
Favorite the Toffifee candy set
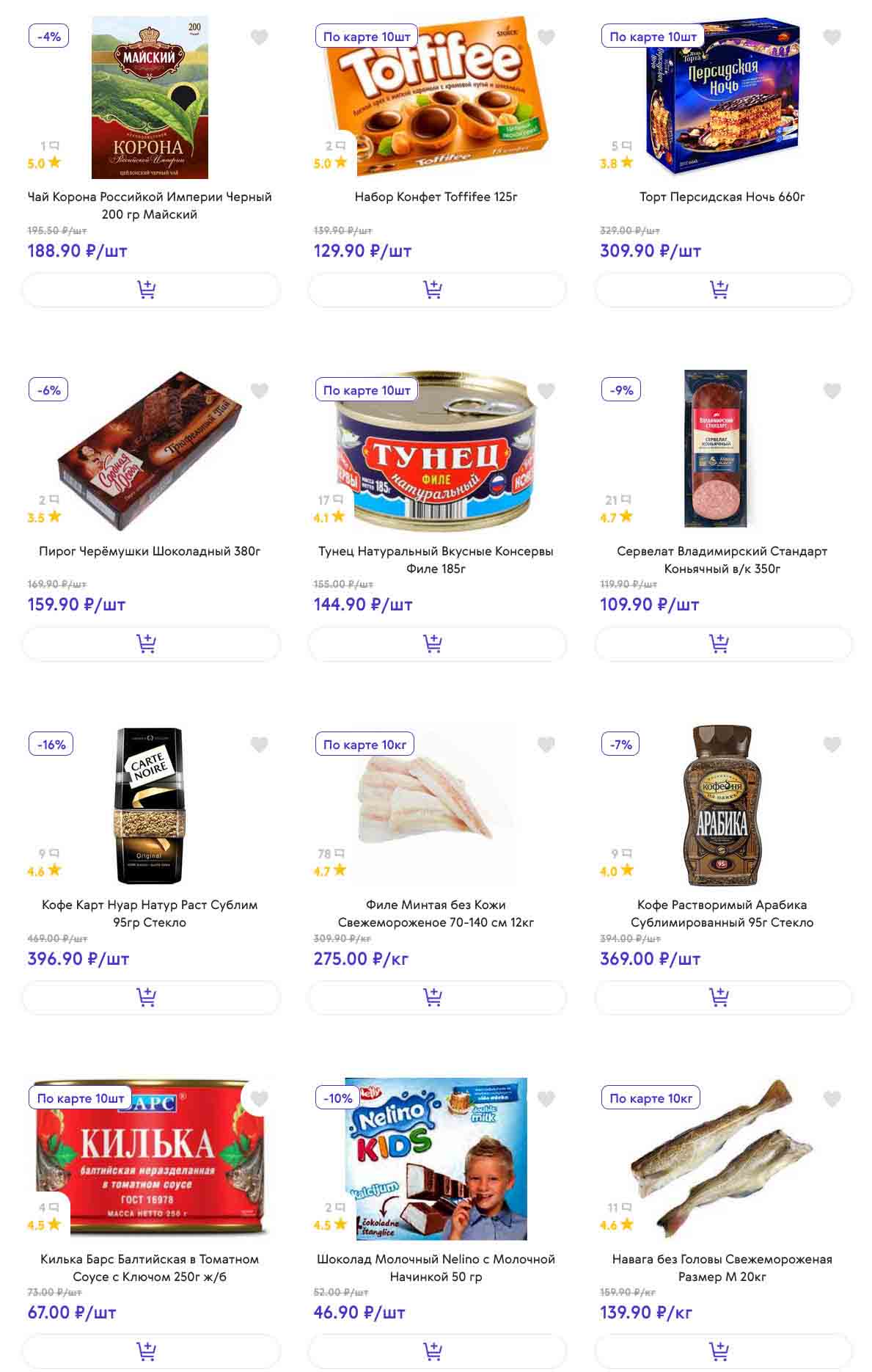click(x=546, y=37)
